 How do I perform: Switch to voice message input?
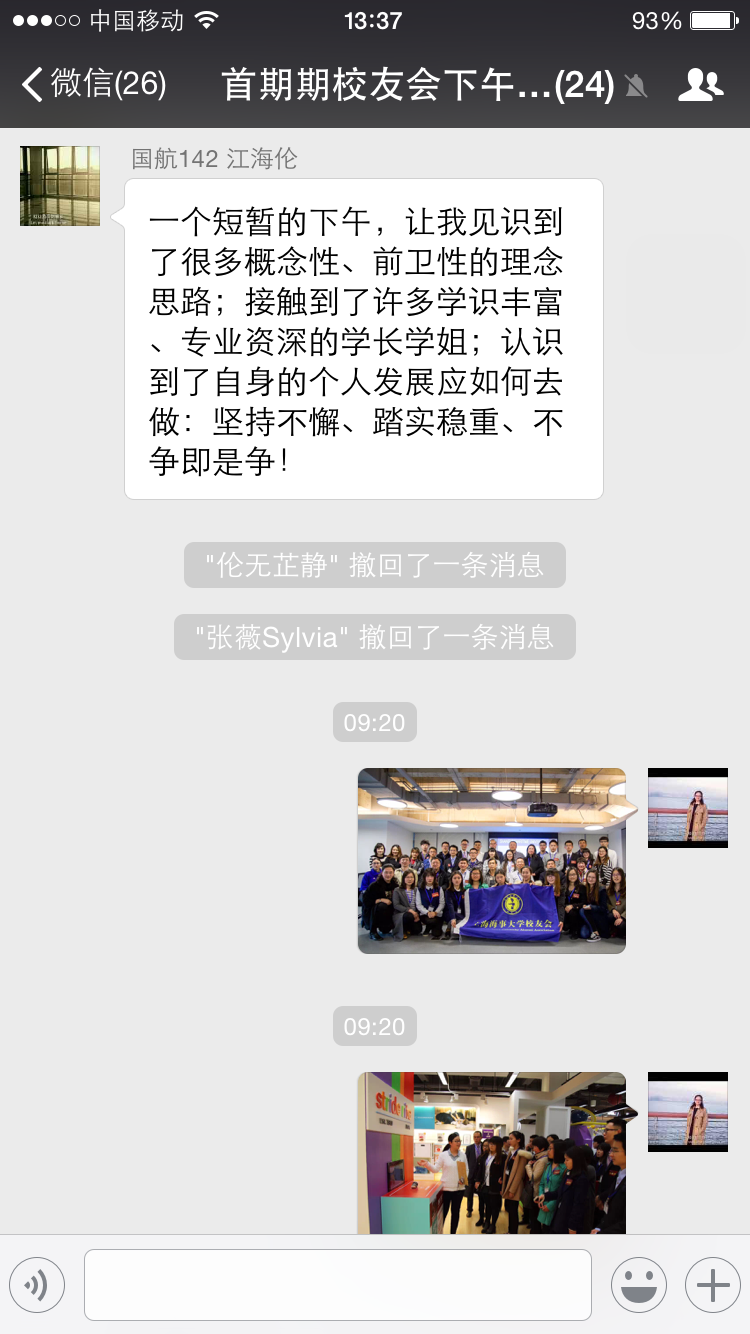pyautogui.click(x=37, y=1285)
